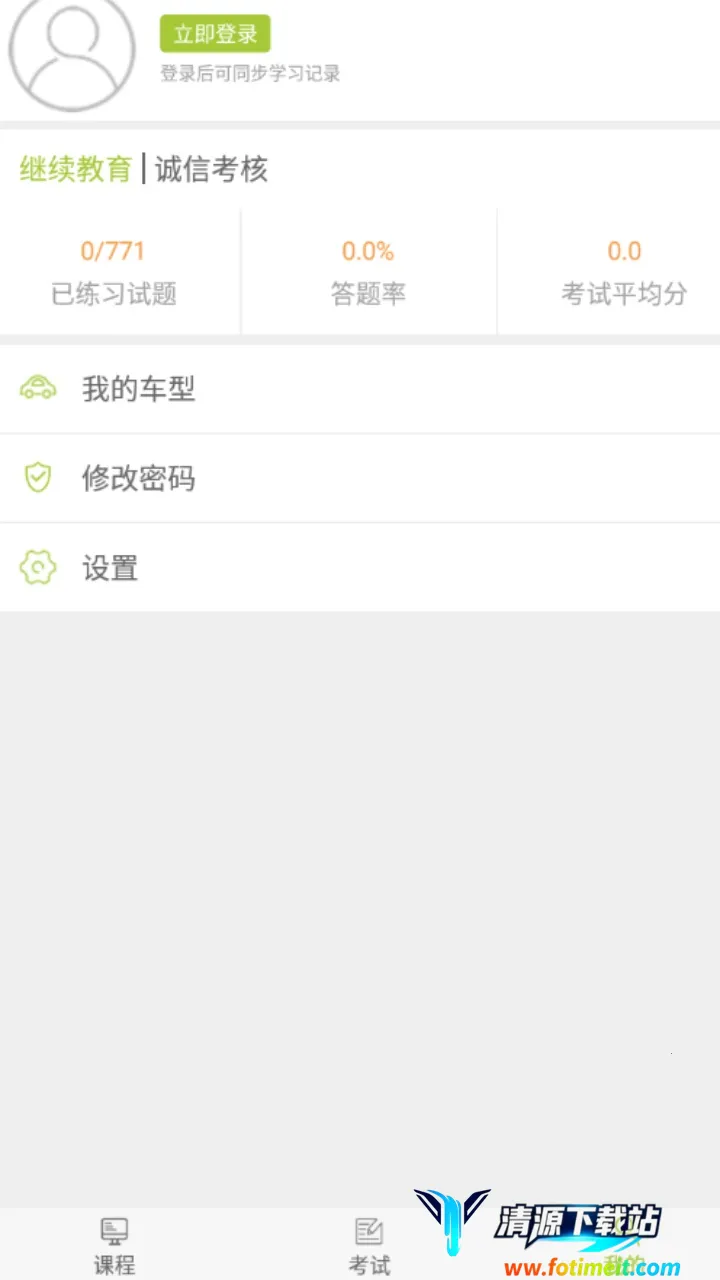
Task: Open 设置 settings row
Action: (360, 568)
